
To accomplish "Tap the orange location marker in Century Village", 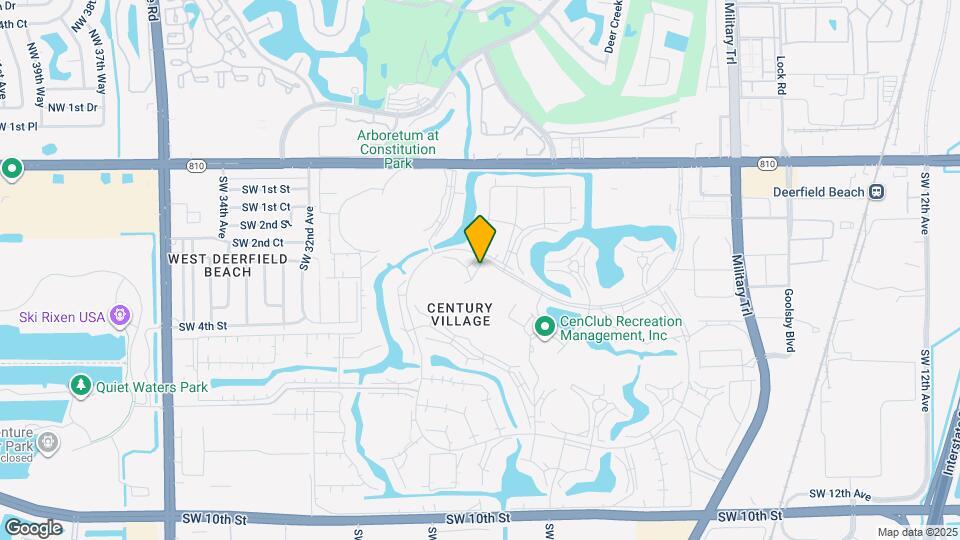I will click(x=481, y=238).
